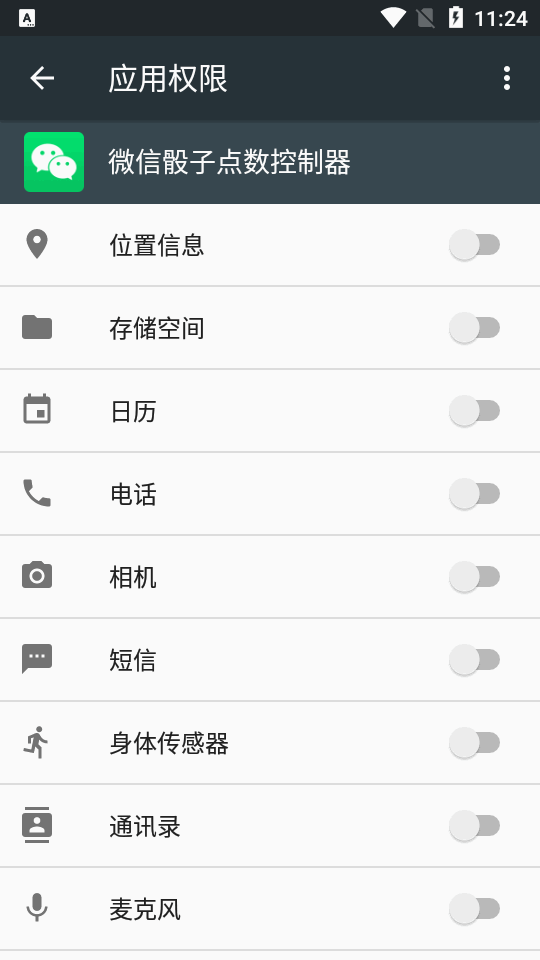Allow the 电话 permission
540x960 pixels.
tap(474, 493)
